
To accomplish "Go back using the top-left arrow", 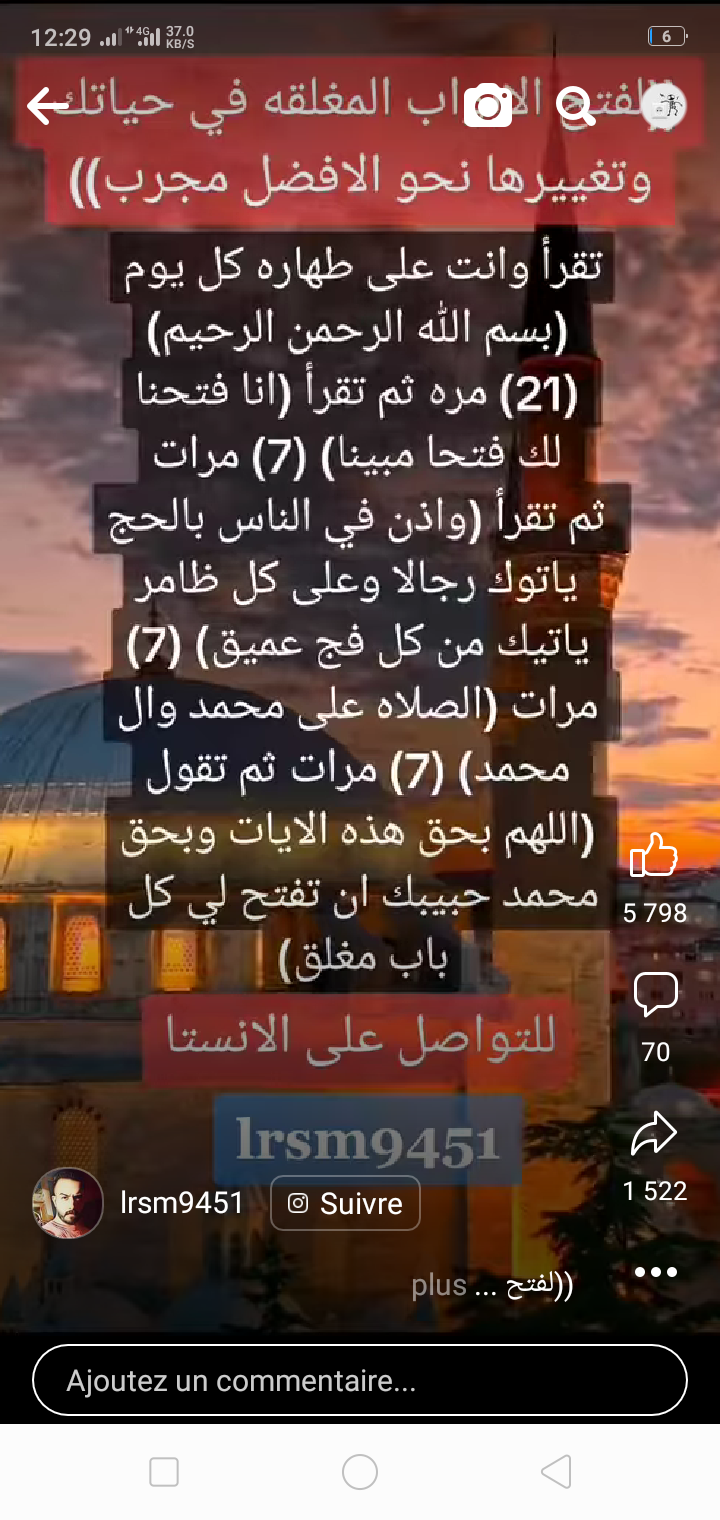I will pyautogui.click(x=48, y=105).
